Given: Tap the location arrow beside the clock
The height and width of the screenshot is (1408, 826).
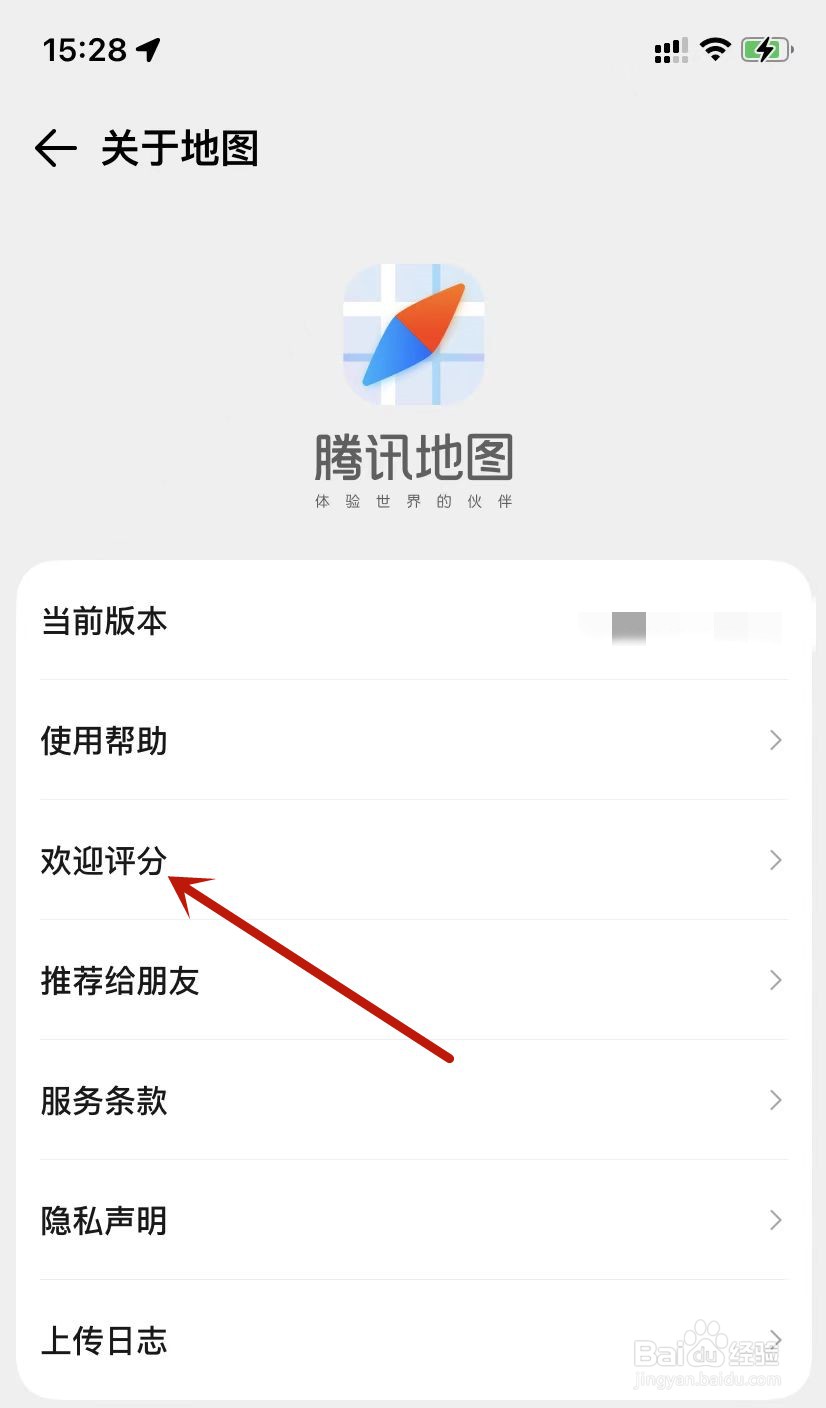Looking at the screenshot, I should tap(148, 47).
